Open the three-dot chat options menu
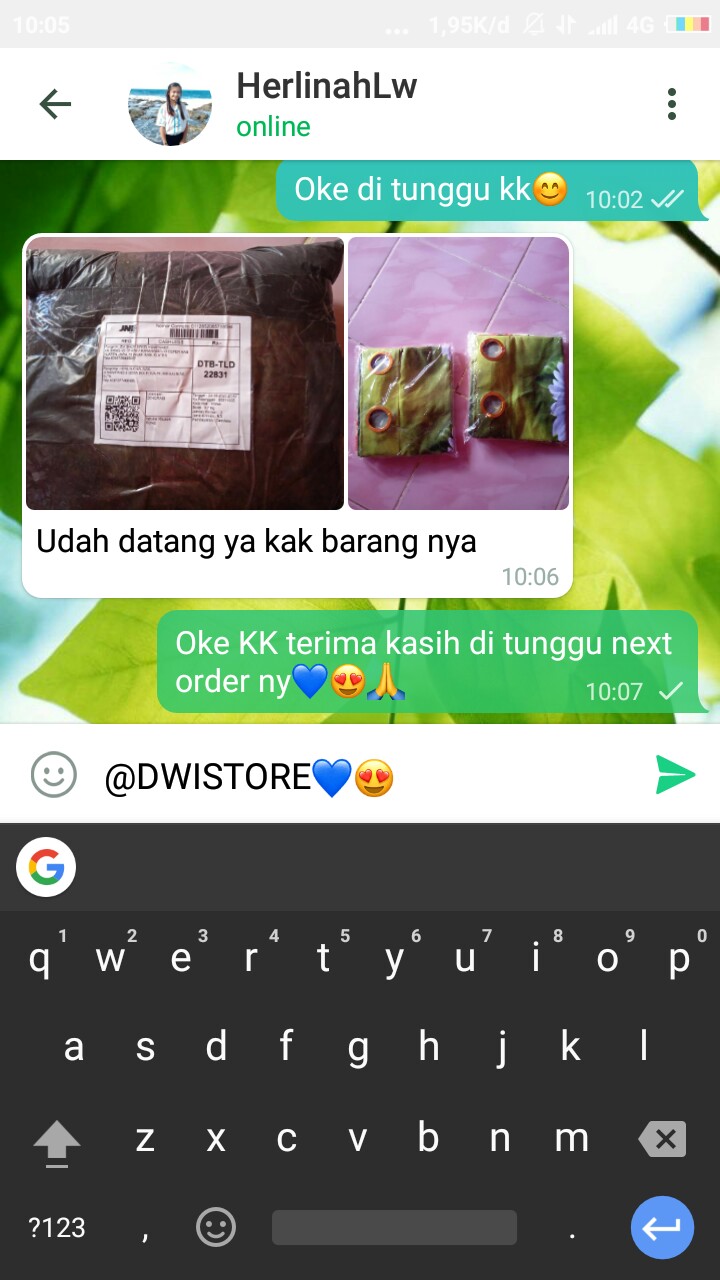The height and width of the screenshot is (1280, 720). click(670, 103)
